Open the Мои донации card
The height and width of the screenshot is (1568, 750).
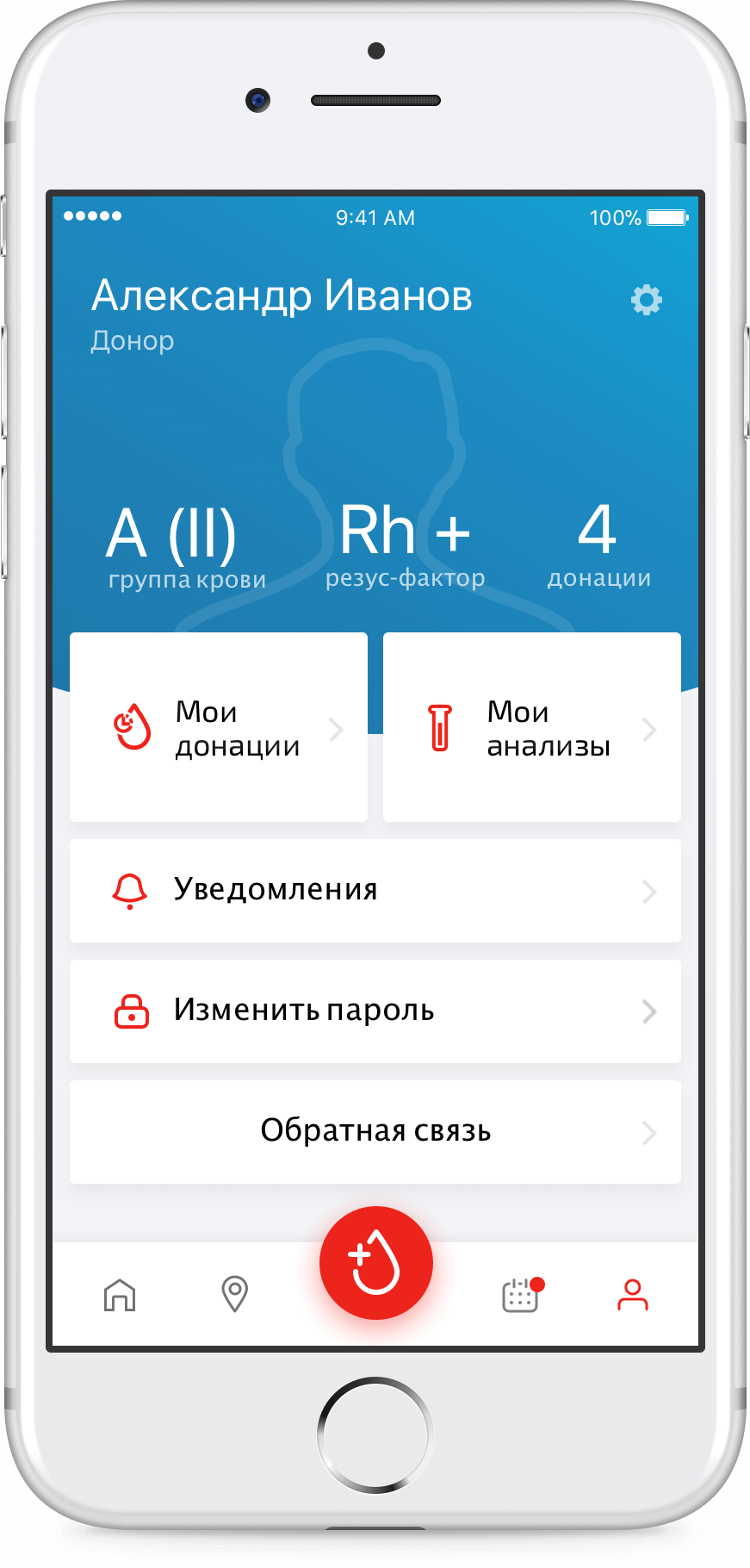pos(219,728)
